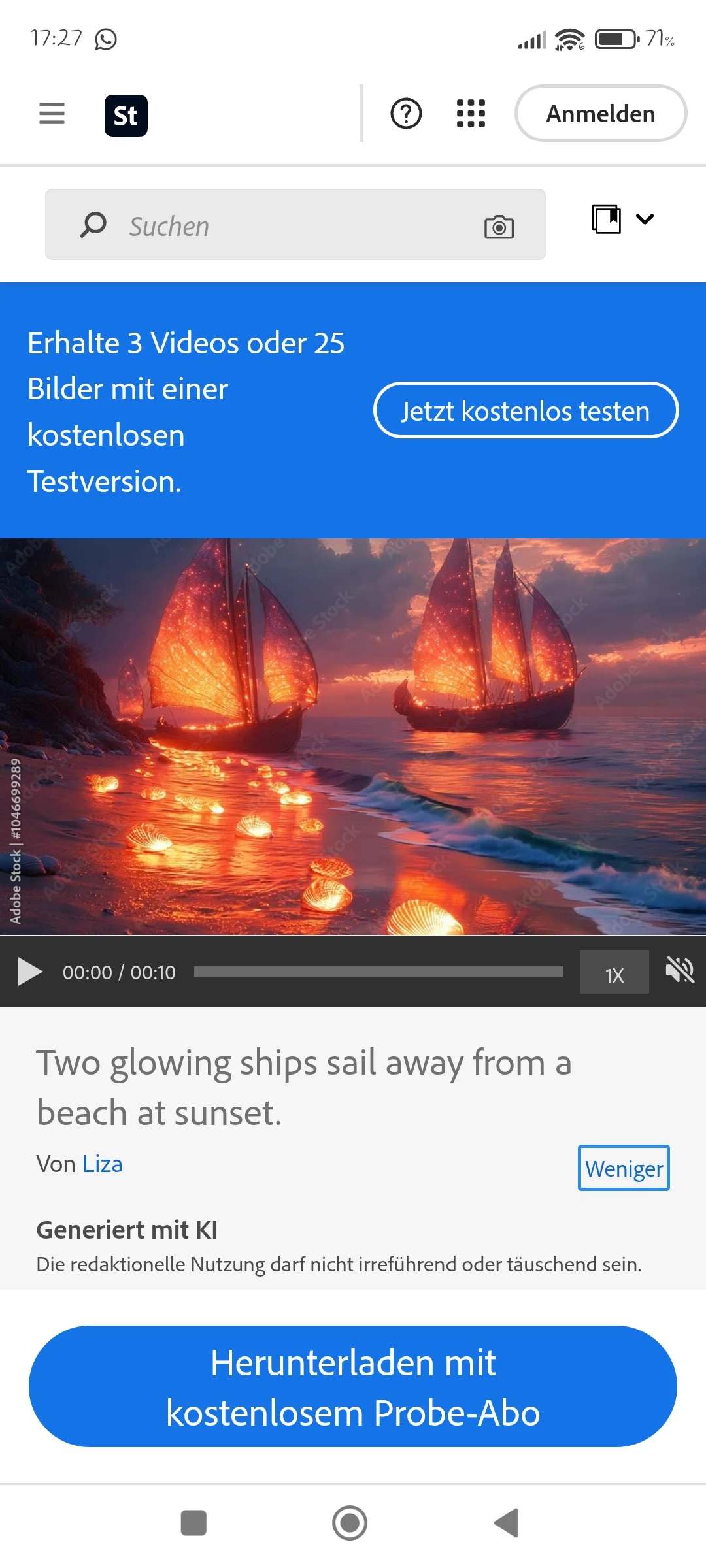The width and height of the screenshot is (706, 1568).
Task: Seek along the video progress bar
Action: 378,972
